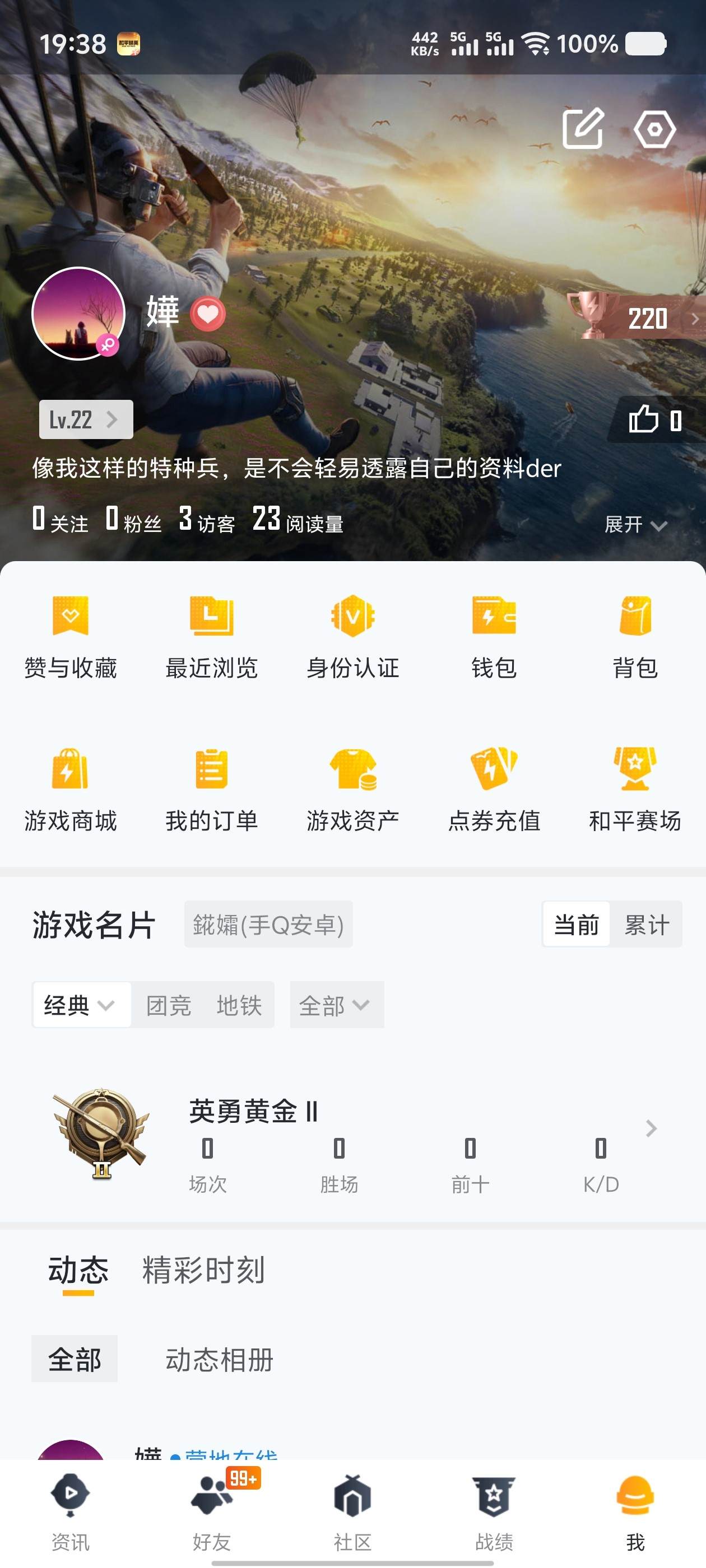The width and height of the screenshot is (706, 1568).
Task: Open settings via the gear icon
Action: coord(655,130)
